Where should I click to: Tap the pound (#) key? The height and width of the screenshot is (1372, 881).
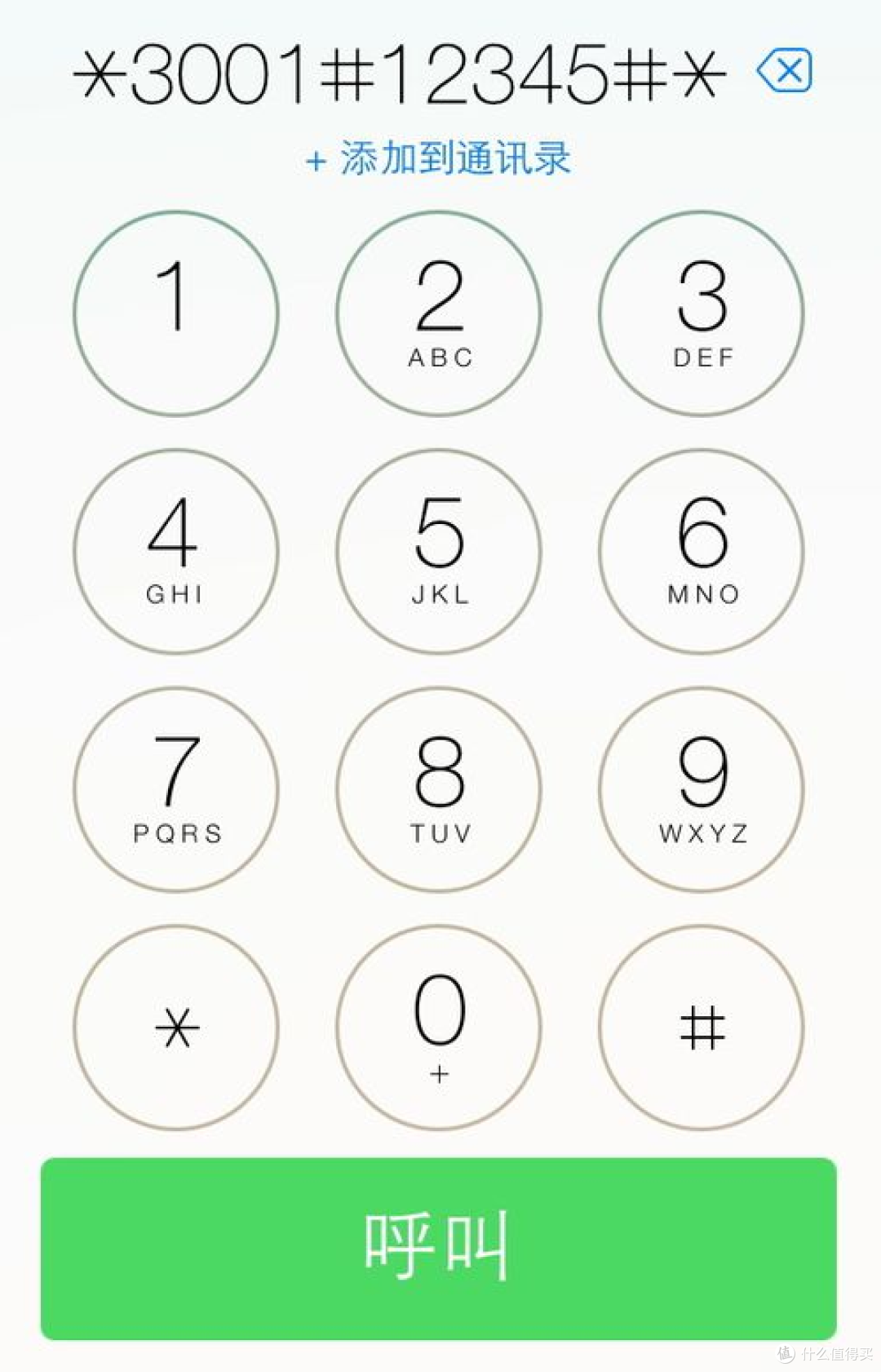(x=702, y=1027)
